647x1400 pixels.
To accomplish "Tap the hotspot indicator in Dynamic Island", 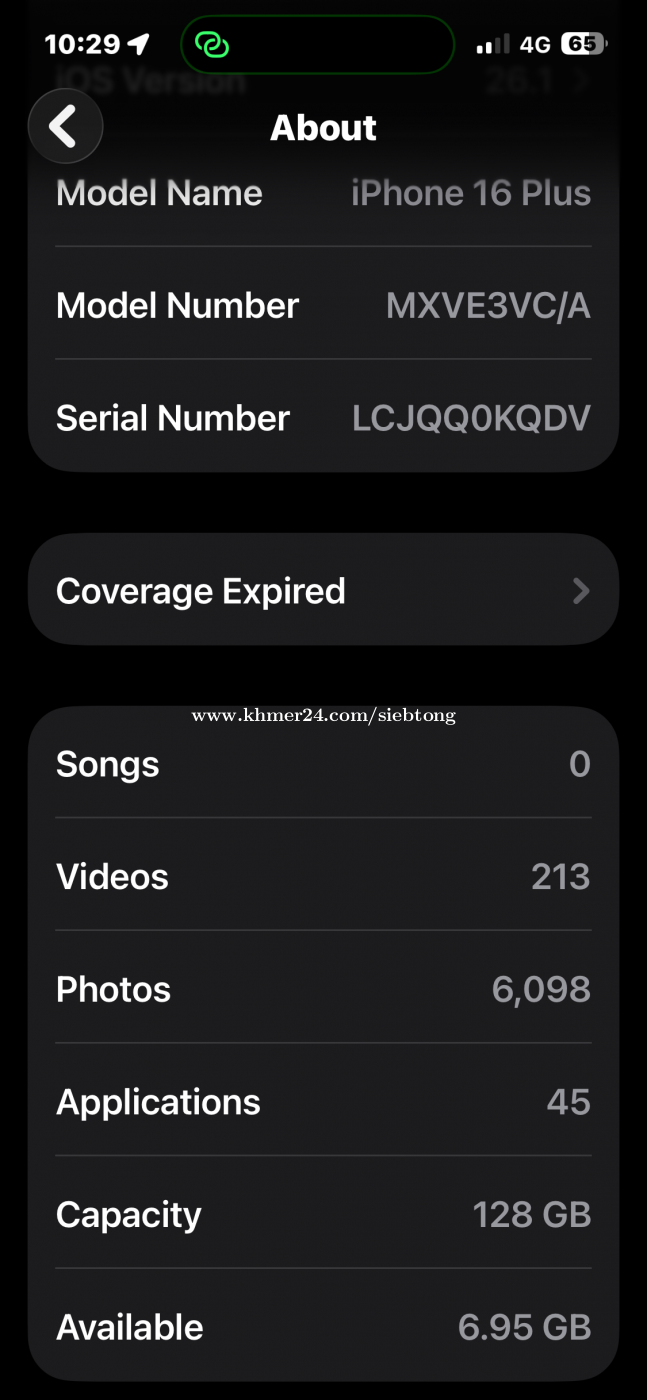I will pyautogui.click(x=213, y=44).
